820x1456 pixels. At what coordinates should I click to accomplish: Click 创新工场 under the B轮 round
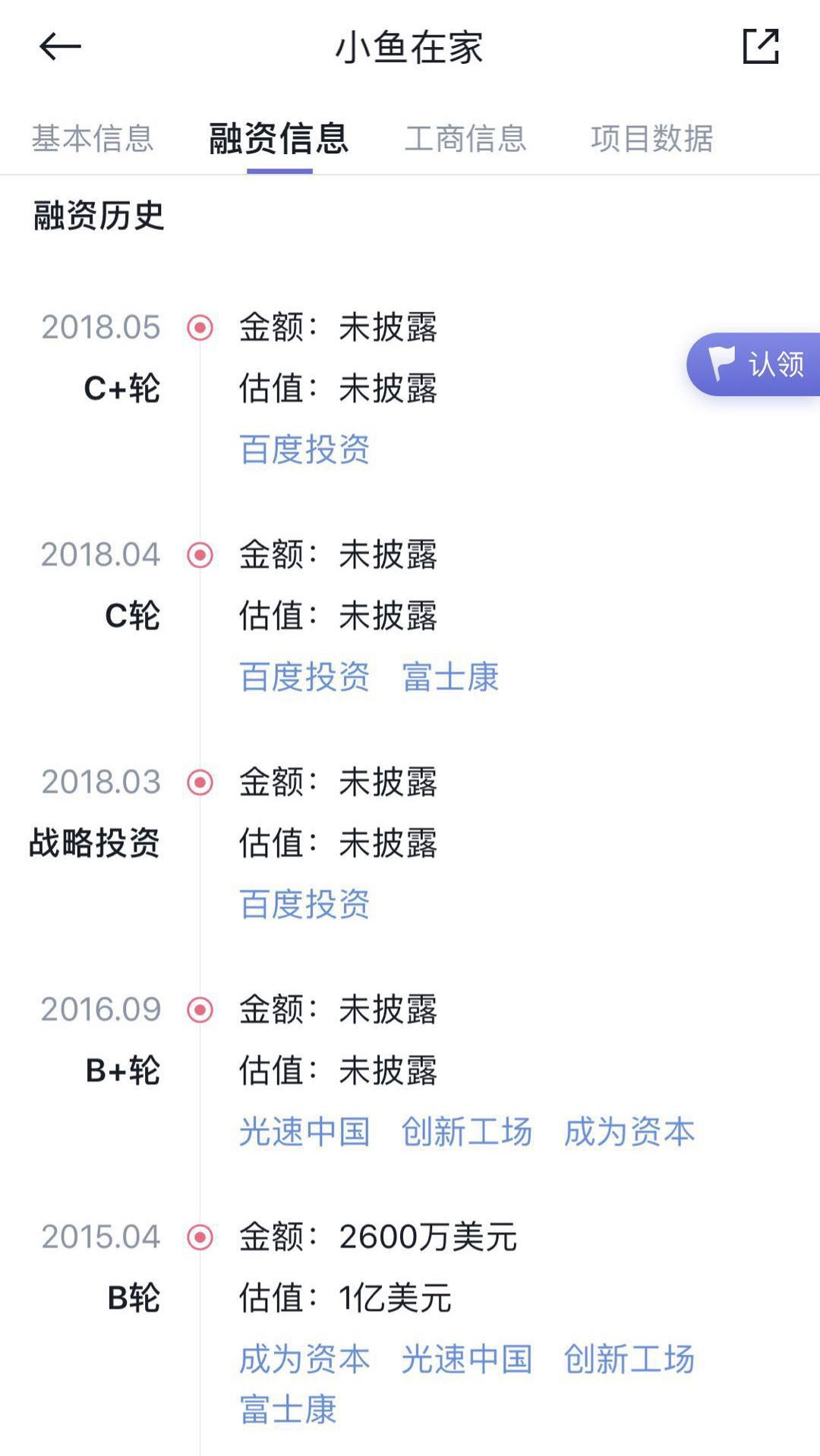coord(629,1360)
